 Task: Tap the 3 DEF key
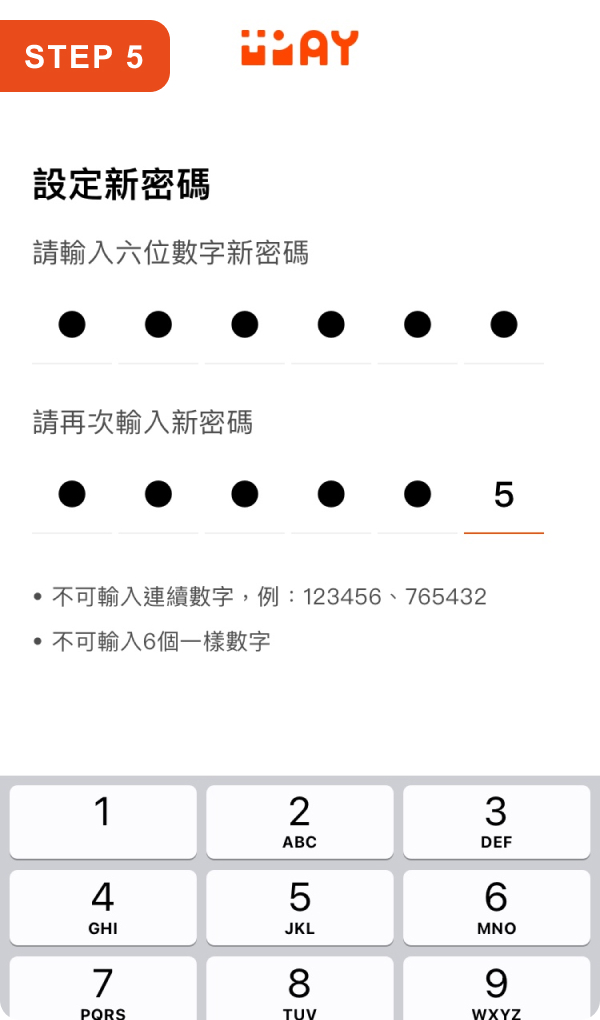pos(497,822)
